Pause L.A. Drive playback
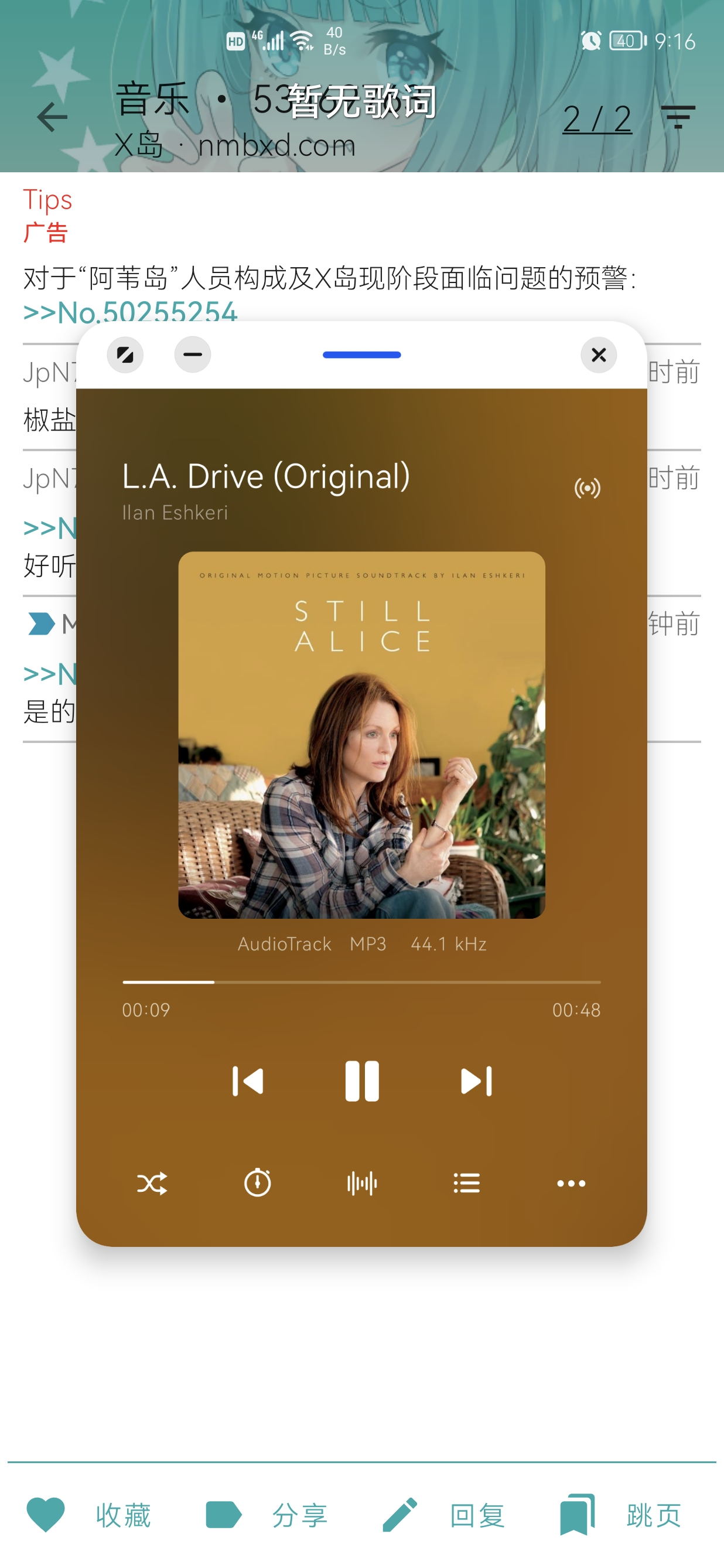The width and height of the screenshot is (724, 1568). click(362, 1082)
